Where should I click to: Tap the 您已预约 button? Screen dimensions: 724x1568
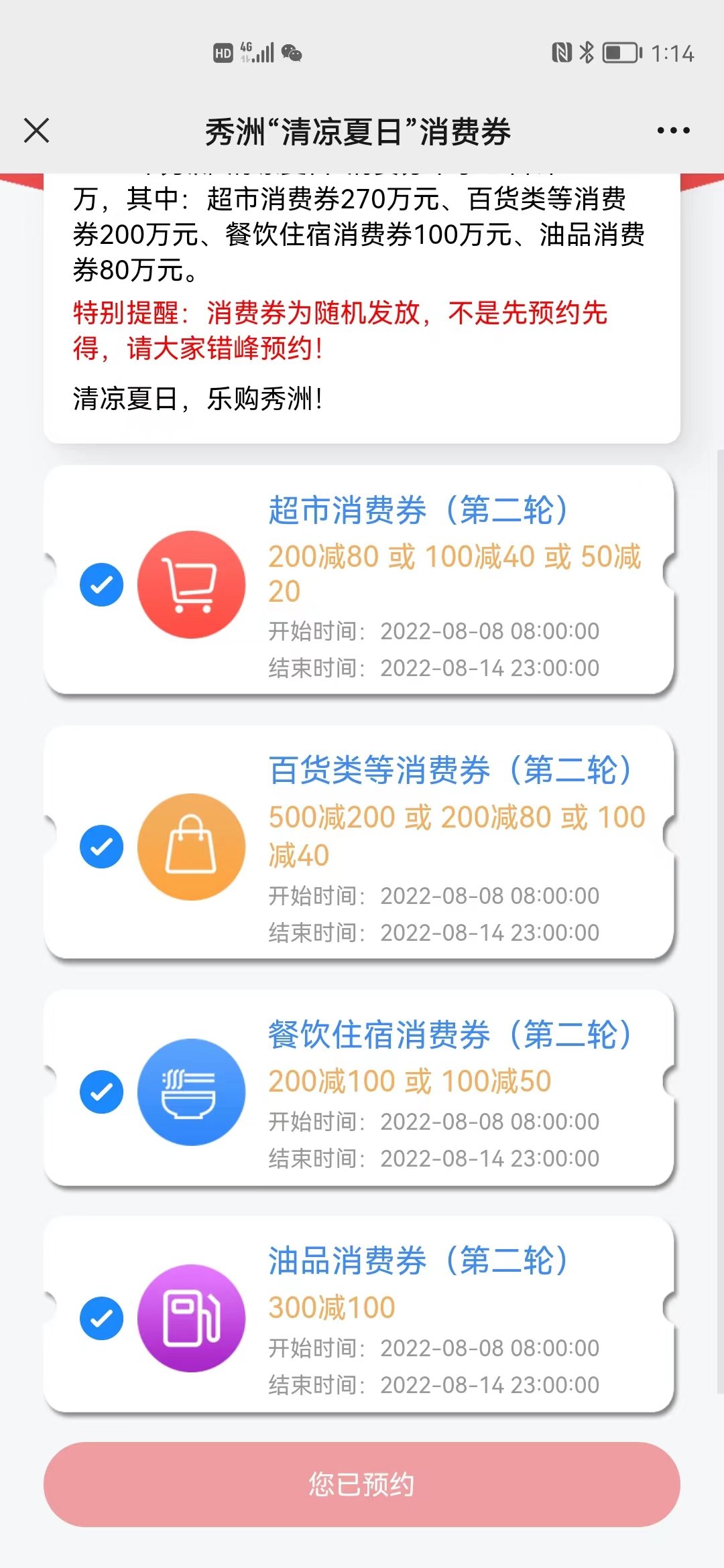(362, 1484)
